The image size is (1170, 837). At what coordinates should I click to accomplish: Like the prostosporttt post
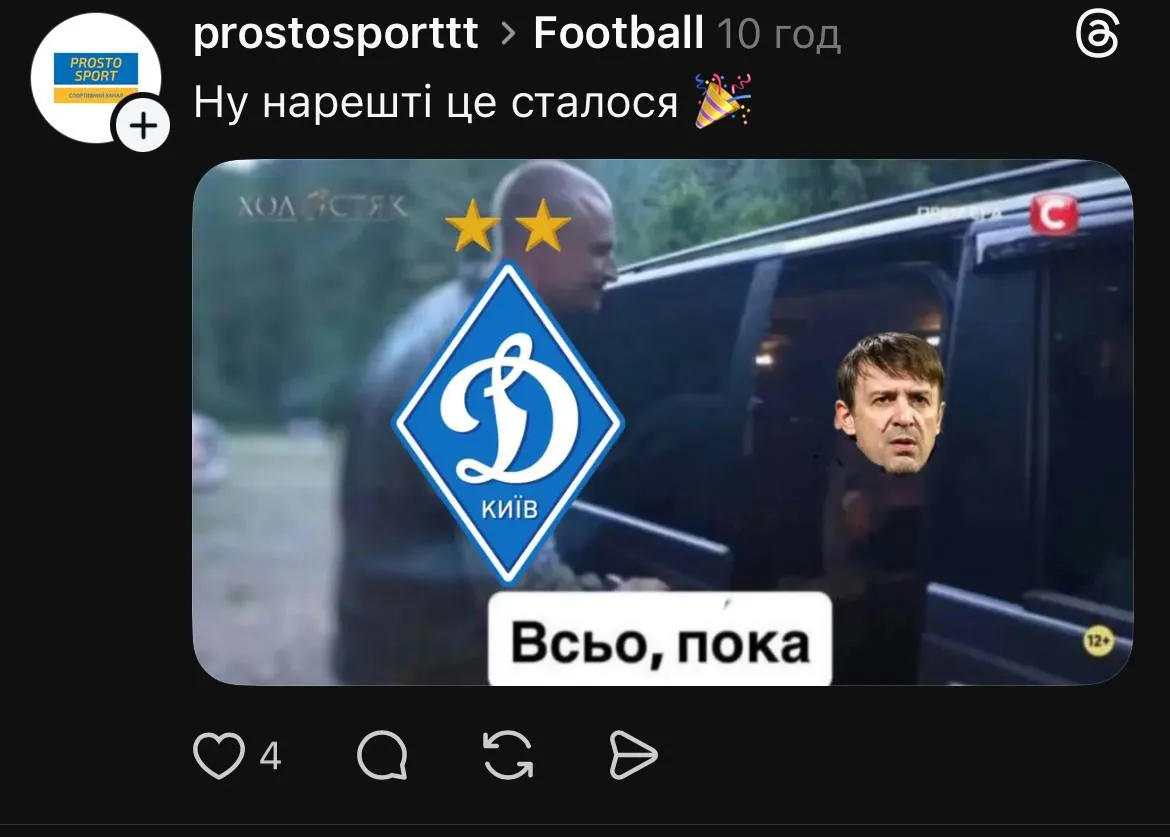click(x=218, y=756)
